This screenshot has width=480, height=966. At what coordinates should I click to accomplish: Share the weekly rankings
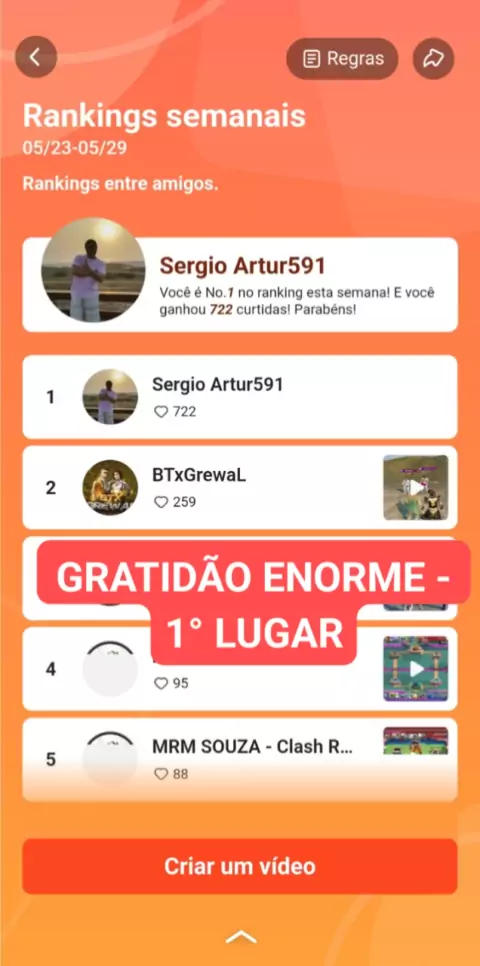(433, 59)
